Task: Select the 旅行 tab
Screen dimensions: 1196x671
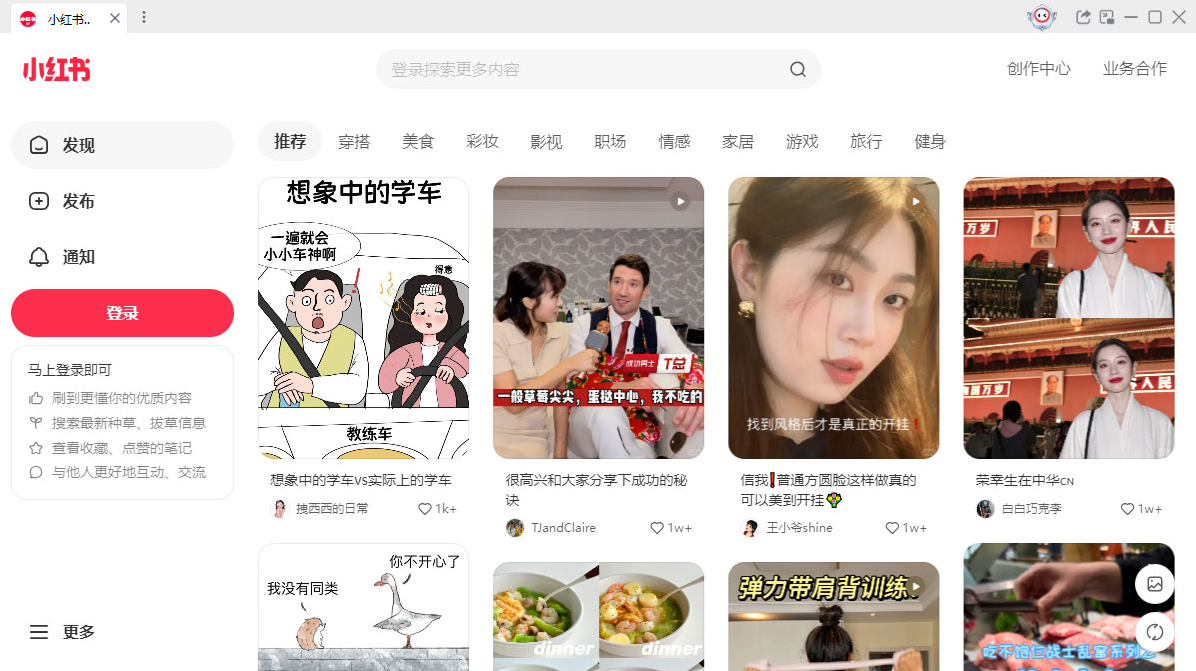Action: pos(866,142)
